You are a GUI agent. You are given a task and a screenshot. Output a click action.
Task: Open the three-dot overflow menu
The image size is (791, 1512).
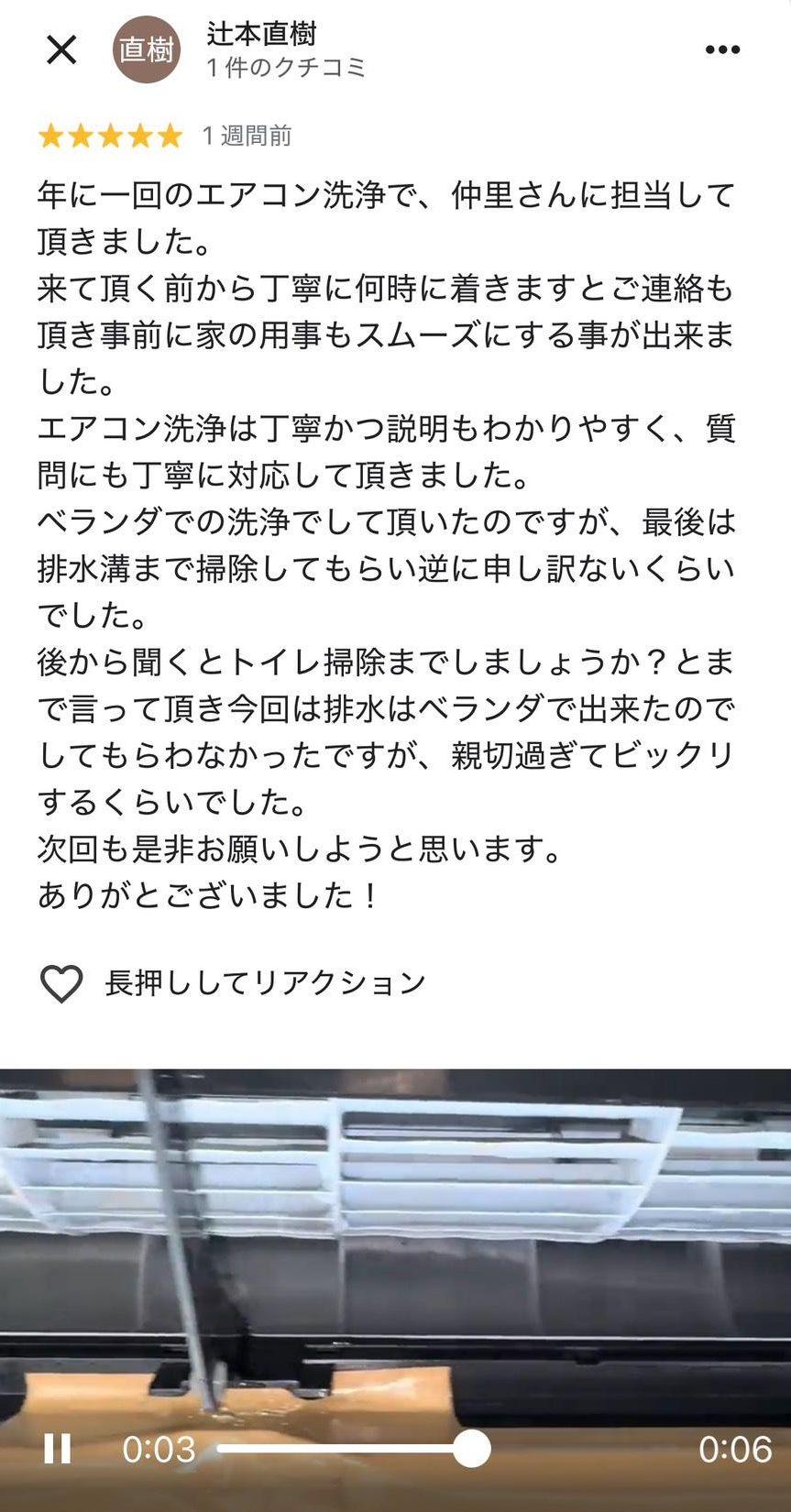(x=722, y=49)
